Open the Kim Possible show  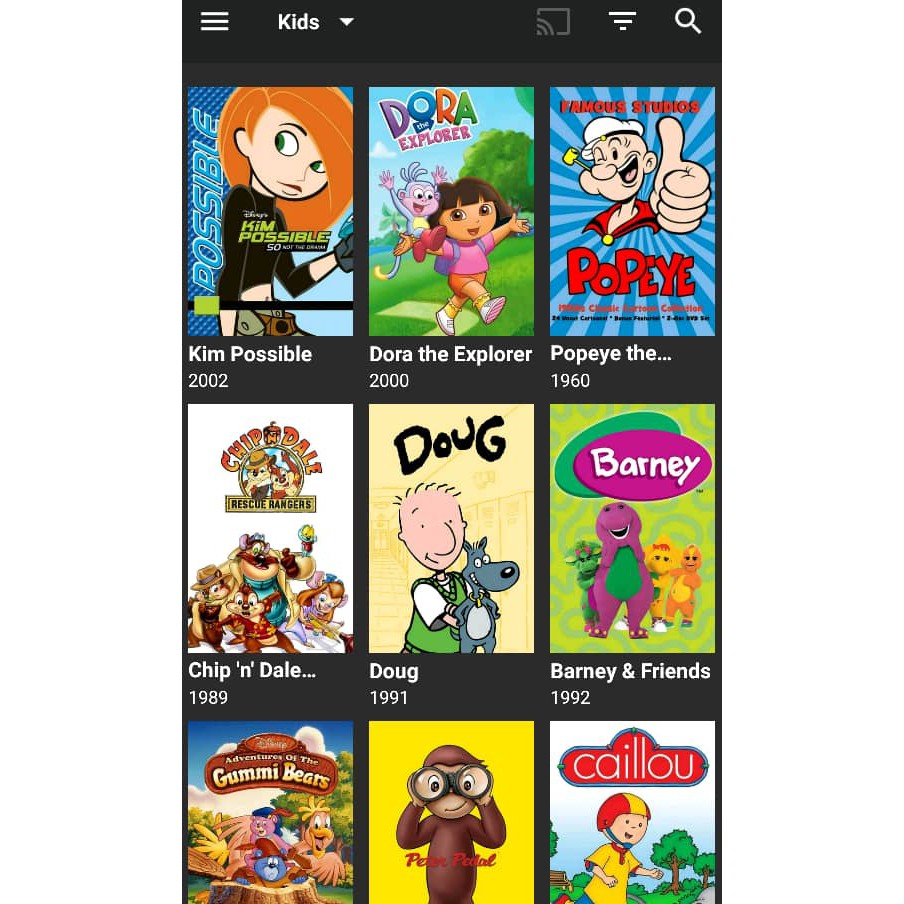tap(270, 211)
